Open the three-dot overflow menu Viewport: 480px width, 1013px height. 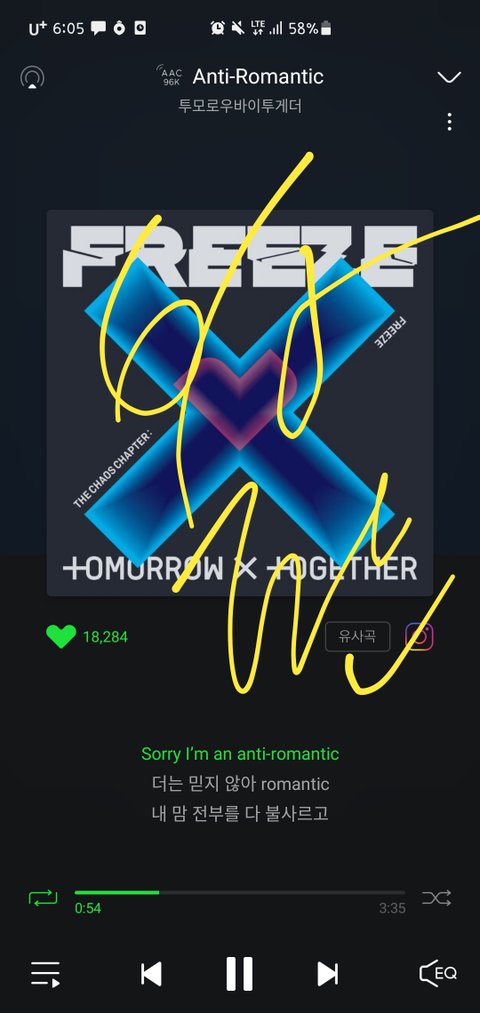pos(450,122)
